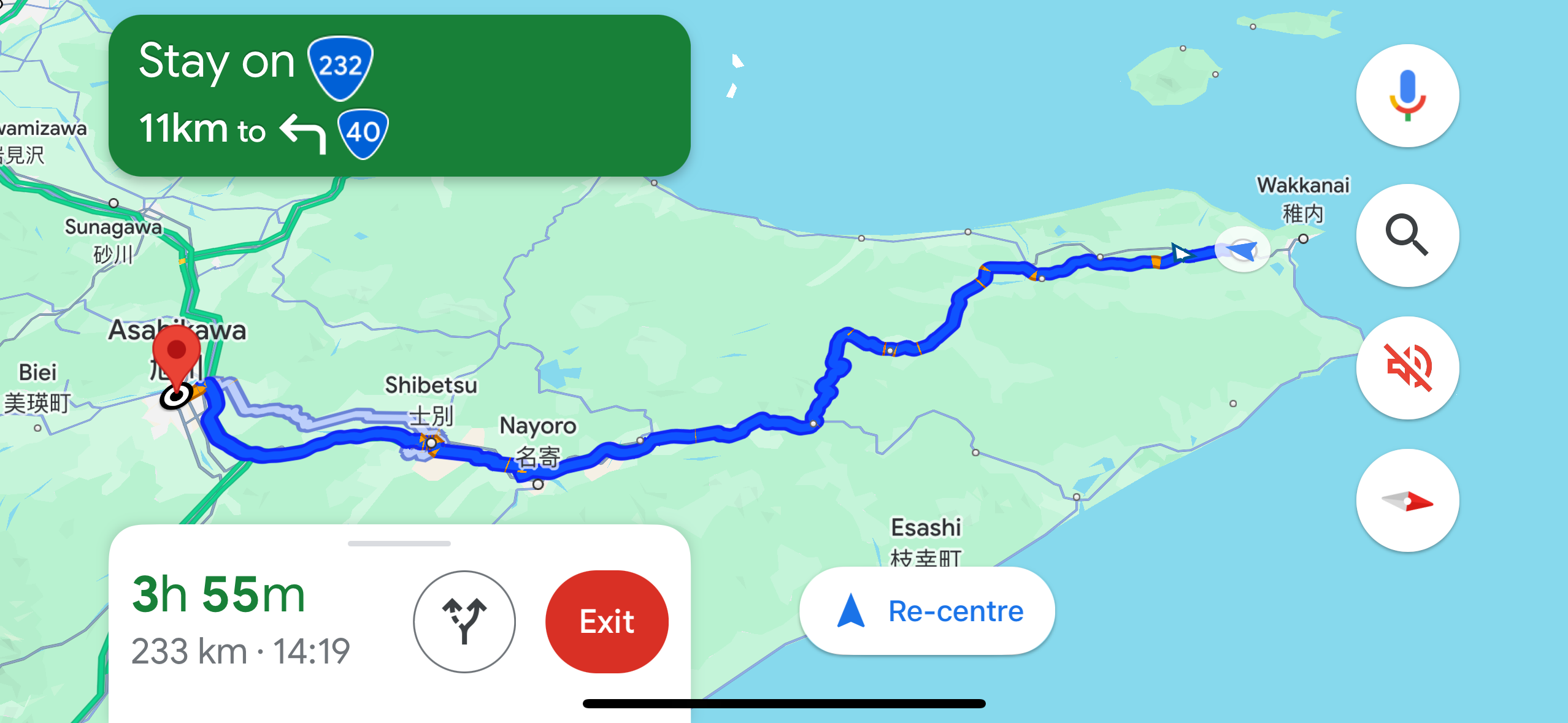Unmute voice guidance
The width and height of the screenshot is (1568, 723).
tap(1407, 367)
